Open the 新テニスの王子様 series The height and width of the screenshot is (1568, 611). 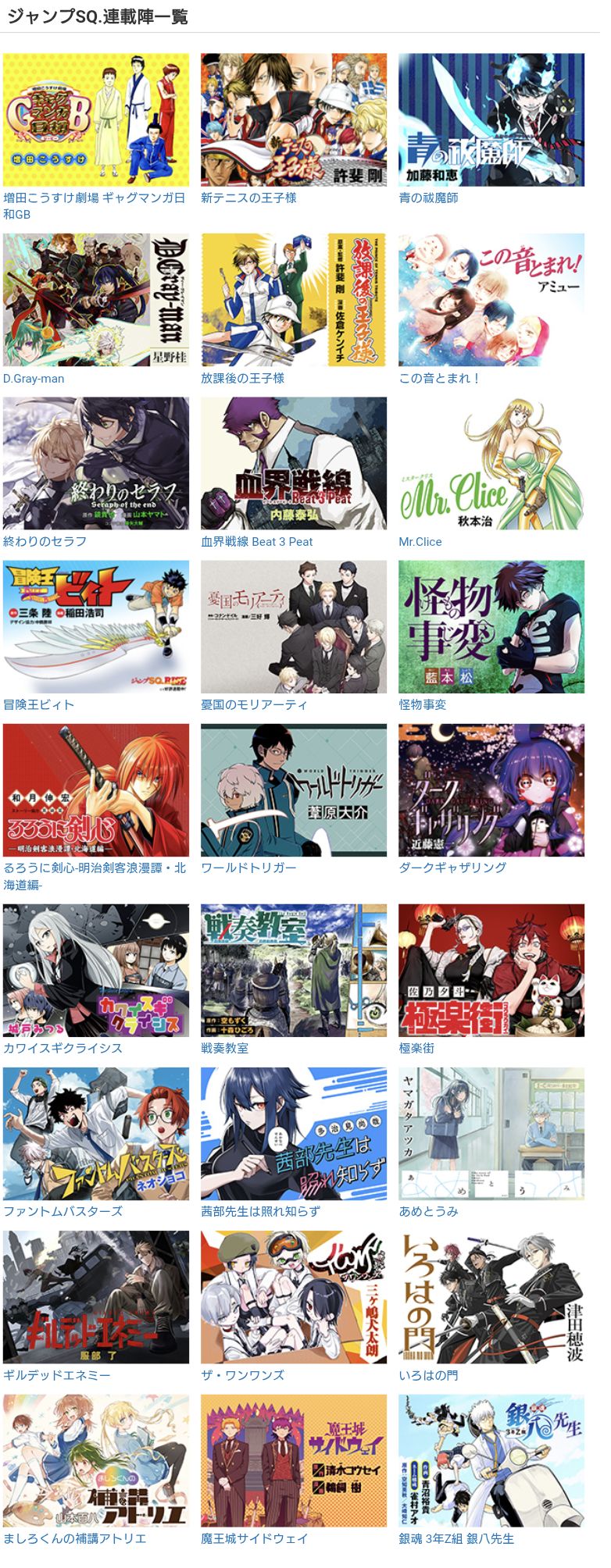[294, 119]
